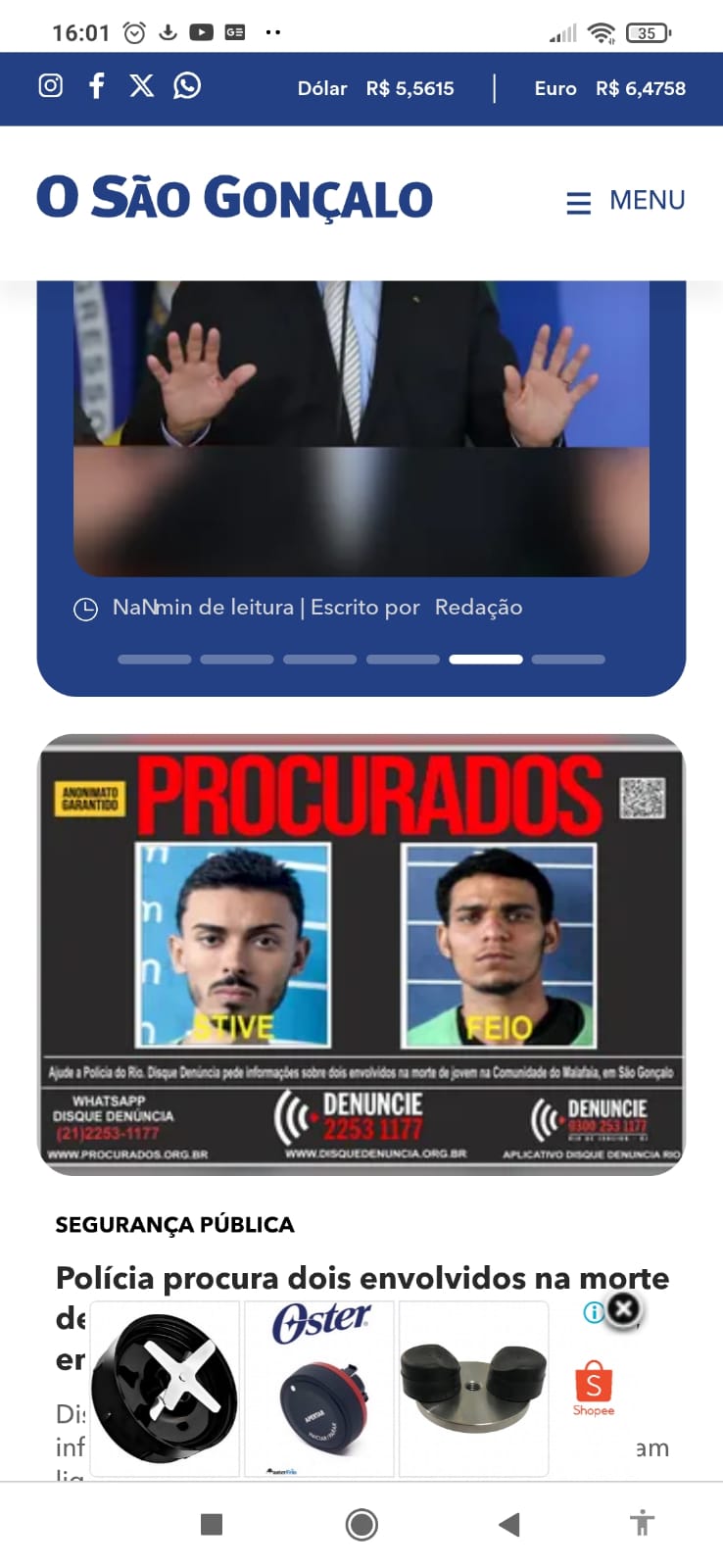This screenshot has width=723, height=1568.
Task: Open the featured slider article image
Action: click(361, 428)
